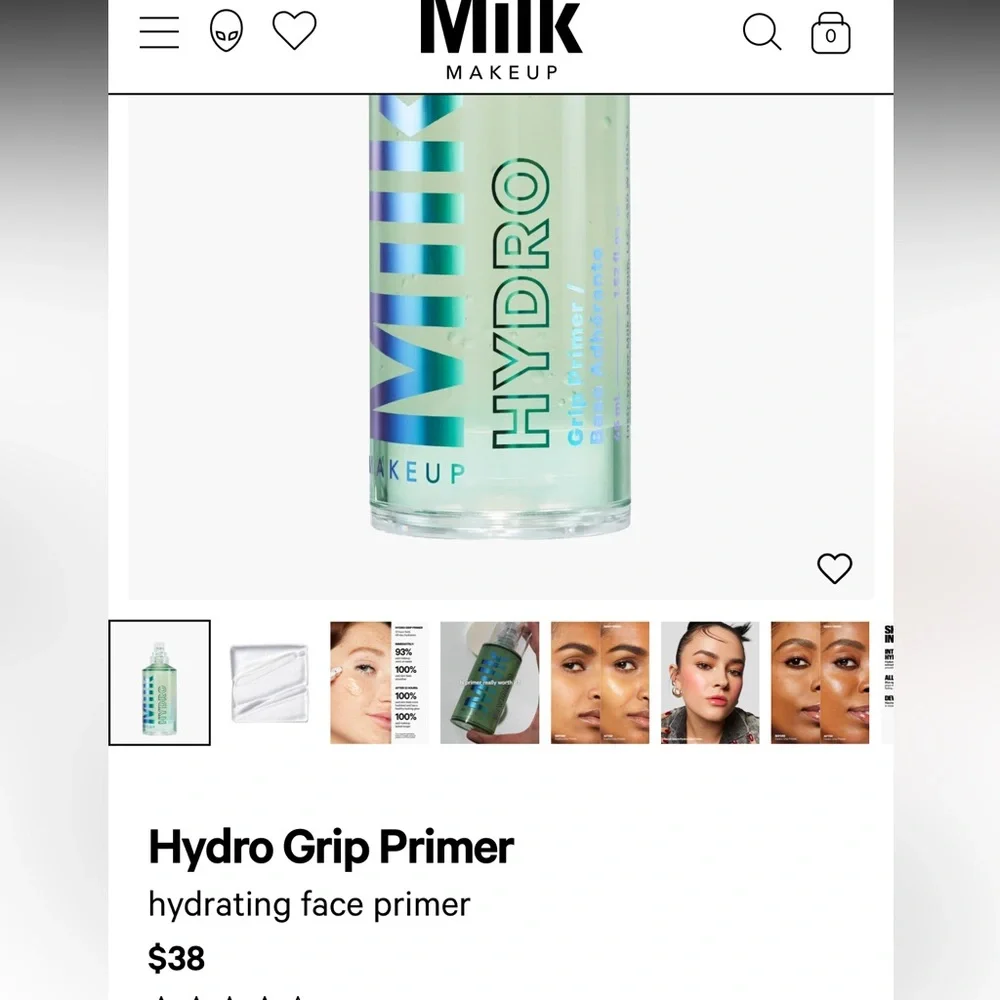Select the bottle thumbnail image
Viewport: 1000px width, 1000px height.
click(160, 683)
